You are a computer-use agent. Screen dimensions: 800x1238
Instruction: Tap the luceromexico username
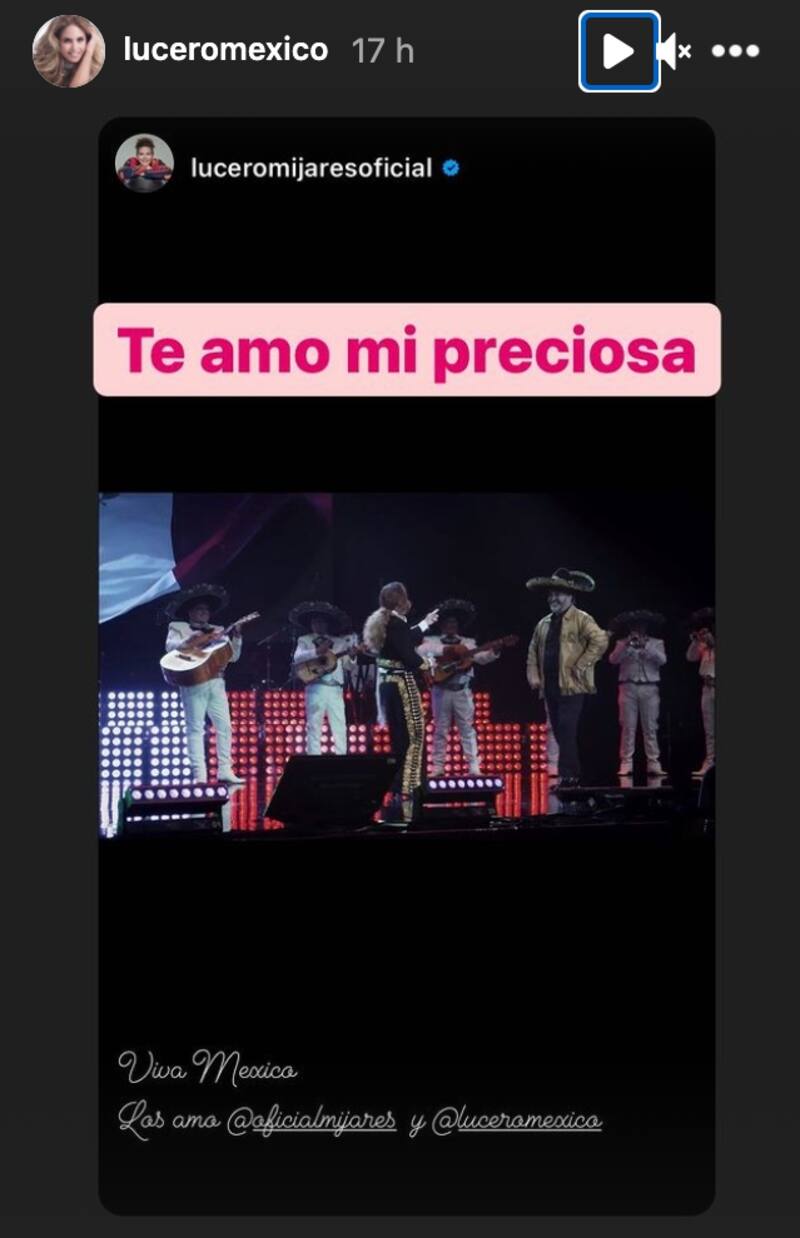point(225,50)
